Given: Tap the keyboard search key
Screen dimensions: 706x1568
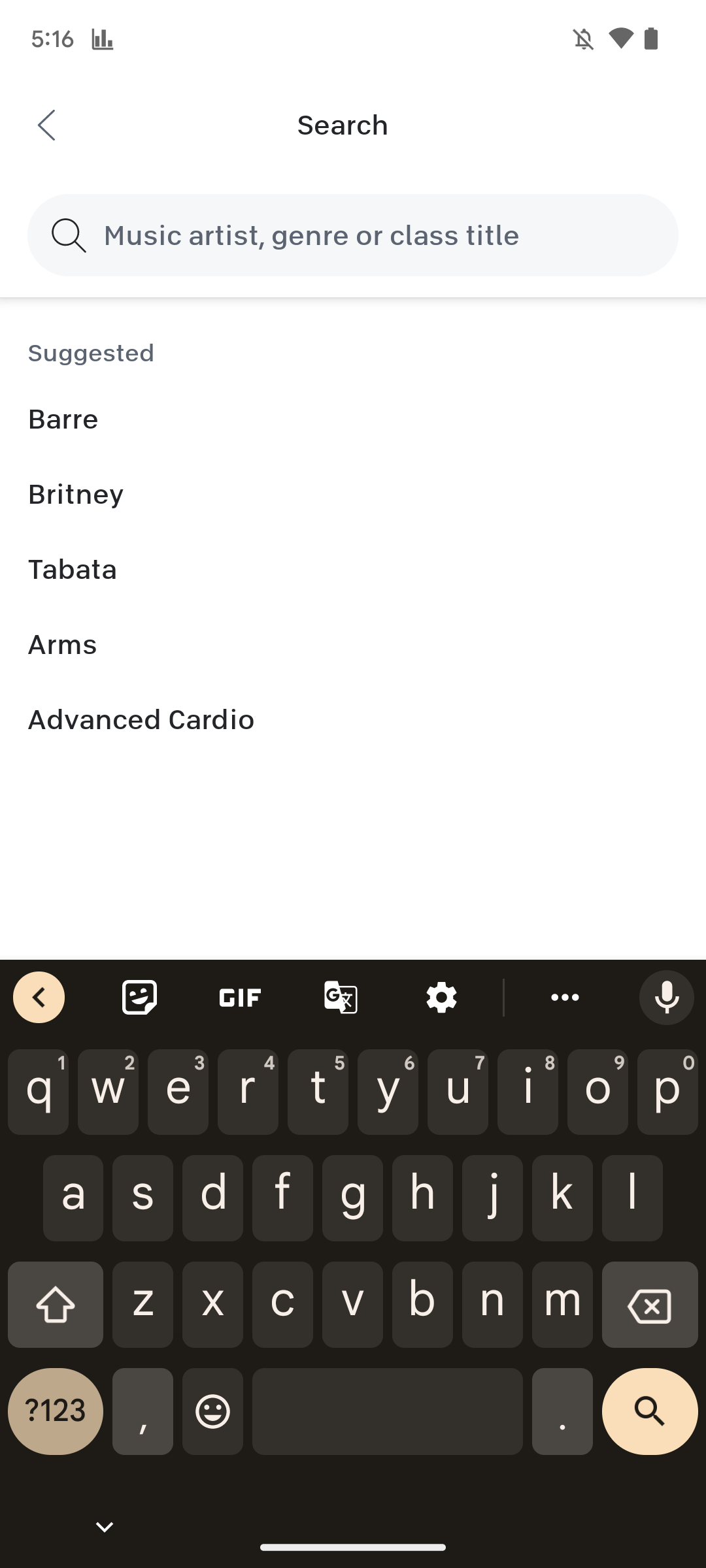Looking at the screenshot, I should pos(650,1411).
